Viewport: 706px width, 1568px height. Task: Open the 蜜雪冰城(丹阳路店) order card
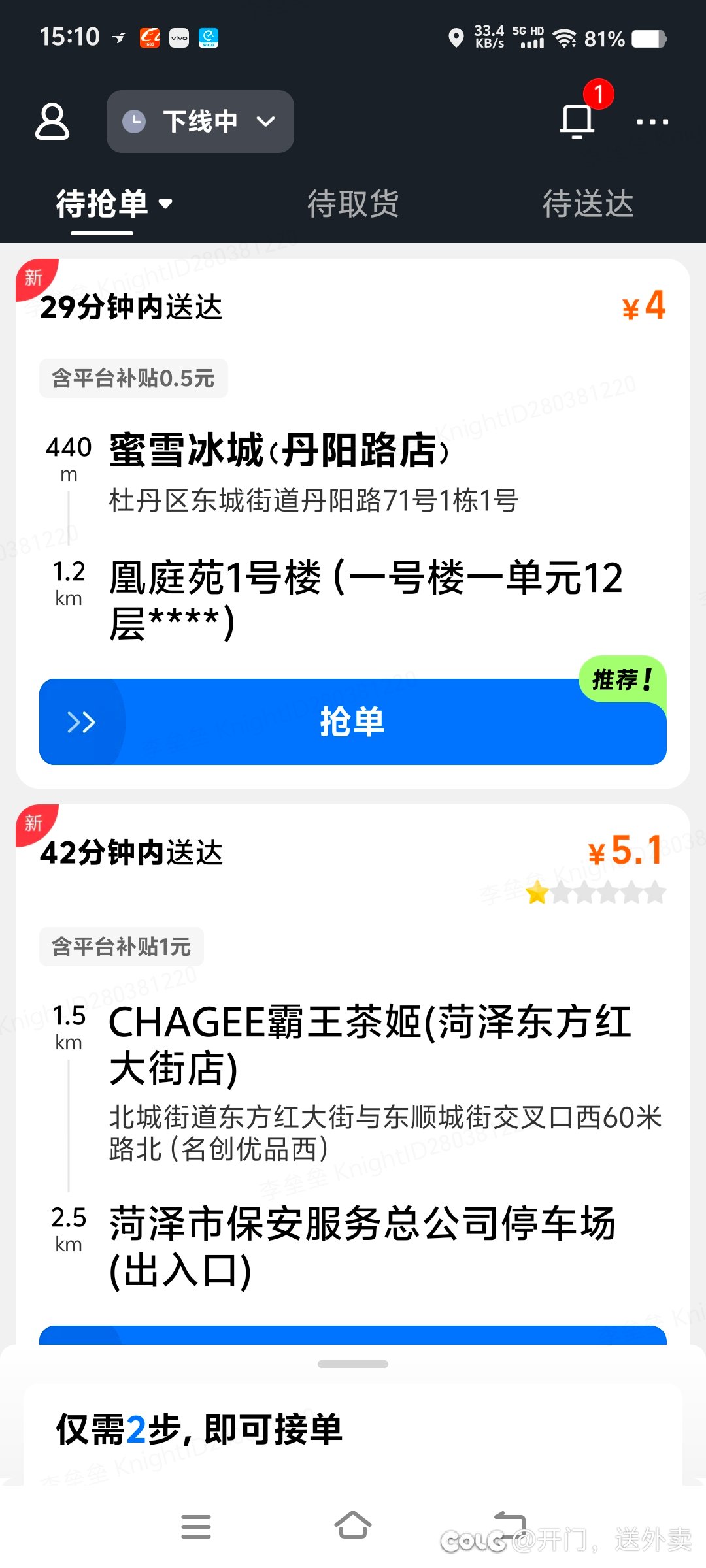353,523
